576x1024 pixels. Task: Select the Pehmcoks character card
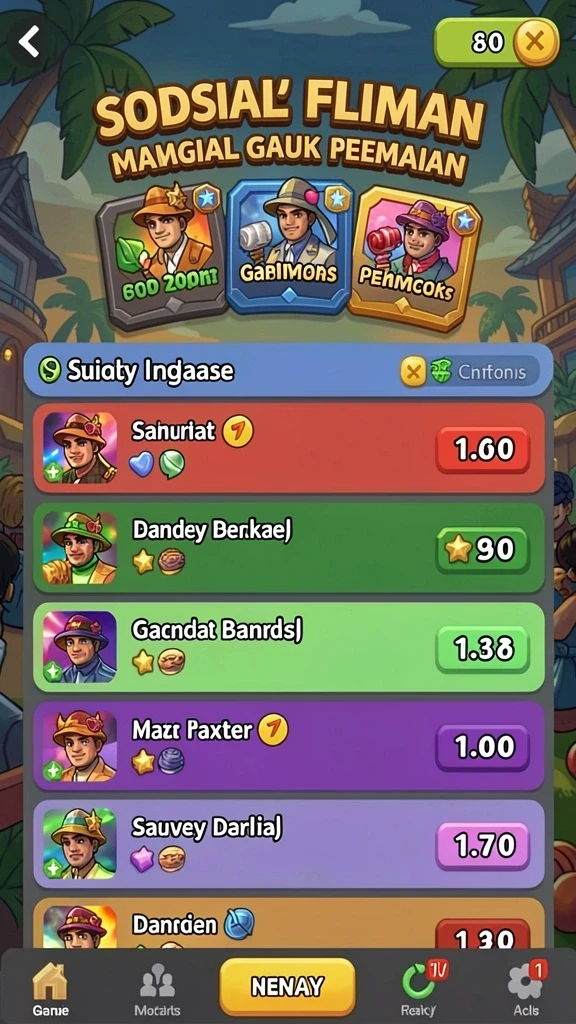[x=415, y=255]
